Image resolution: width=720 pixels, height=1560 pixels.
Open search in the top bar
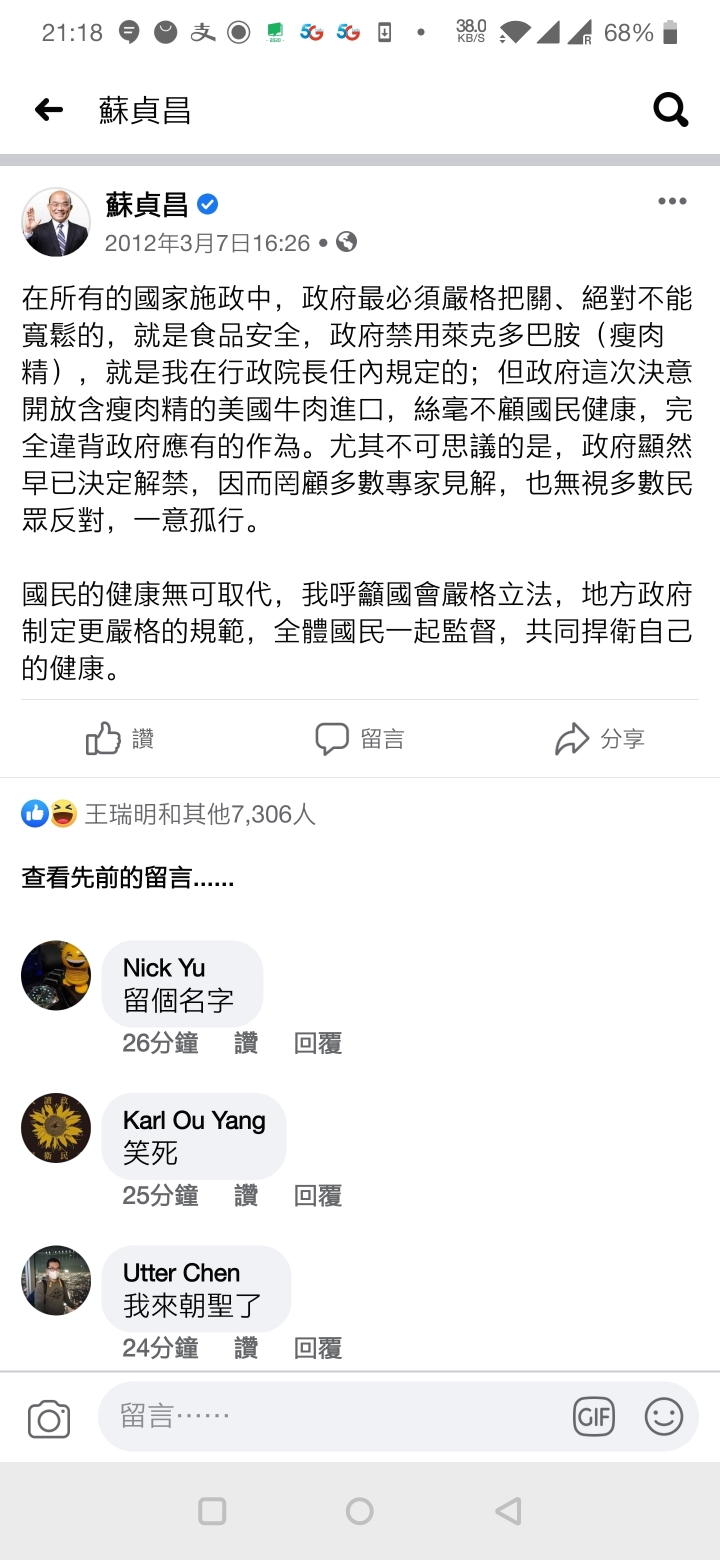click(671, 110)
